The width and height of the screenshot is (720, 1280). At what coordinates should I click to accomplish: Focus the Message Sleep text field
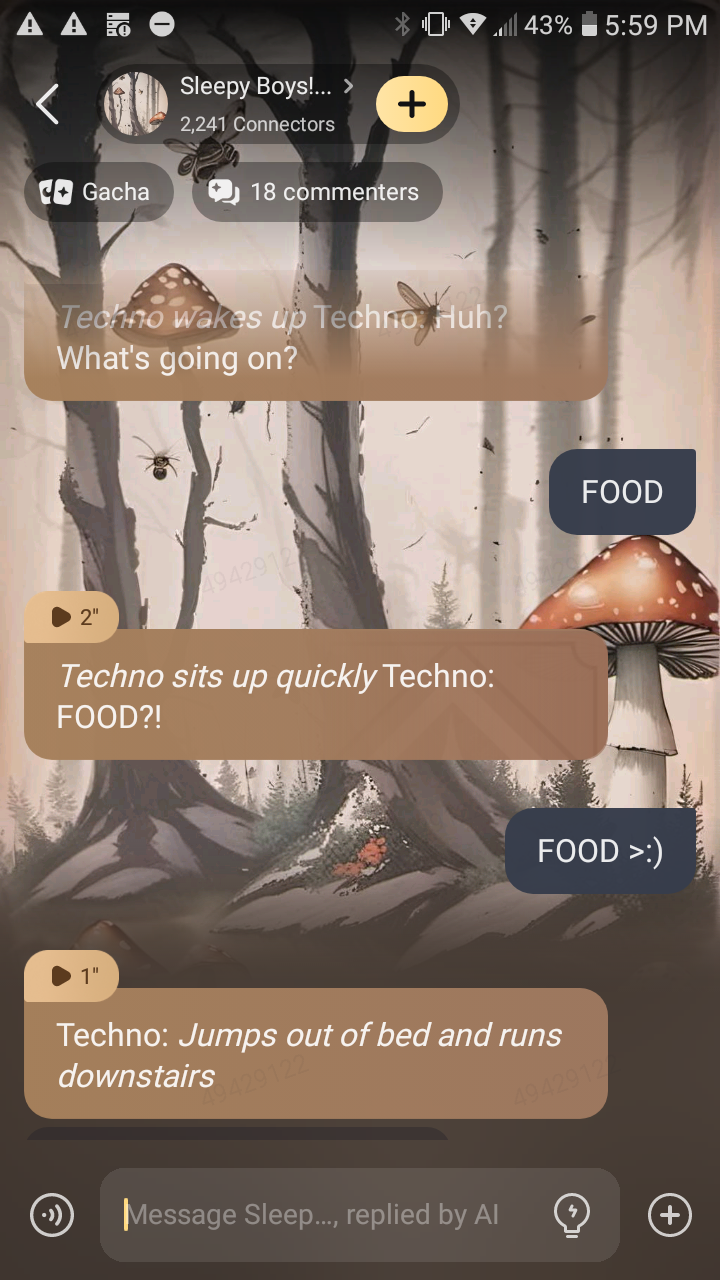320,1215
